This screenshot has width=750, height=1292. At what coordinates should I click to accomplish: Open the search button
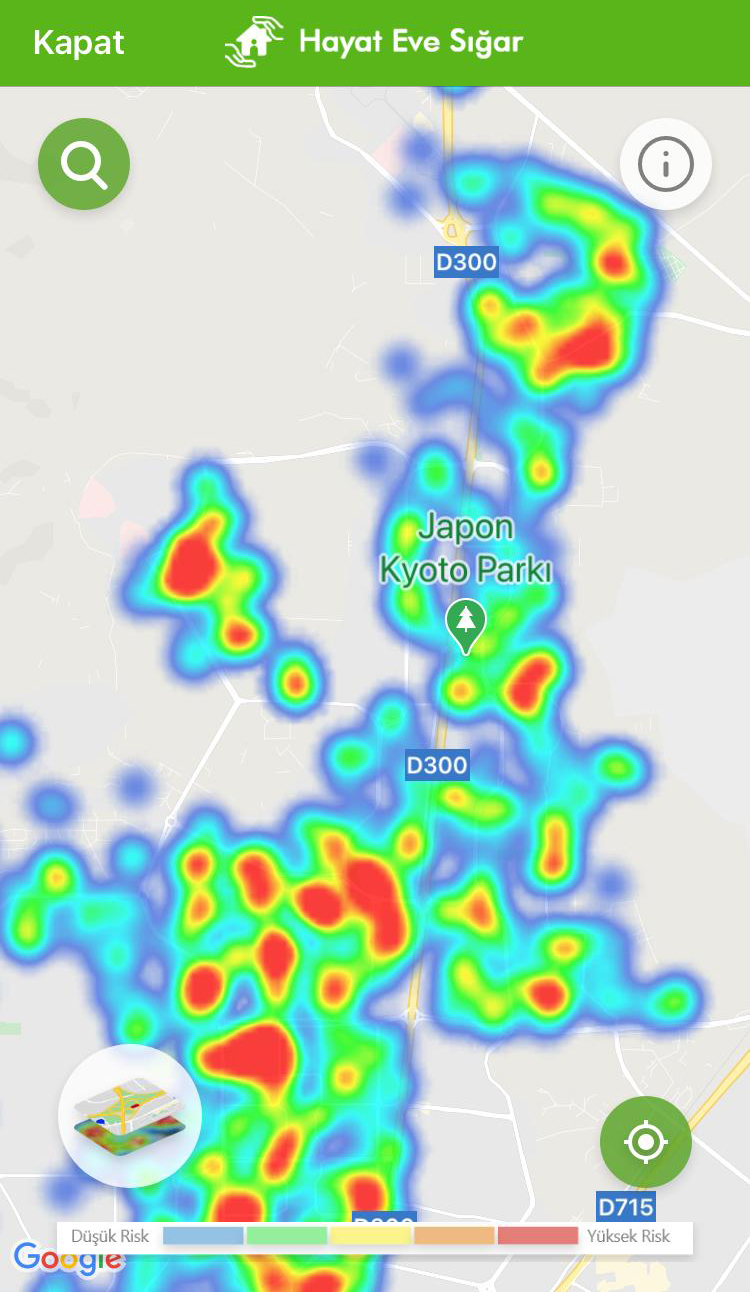[x=84, y=164]
